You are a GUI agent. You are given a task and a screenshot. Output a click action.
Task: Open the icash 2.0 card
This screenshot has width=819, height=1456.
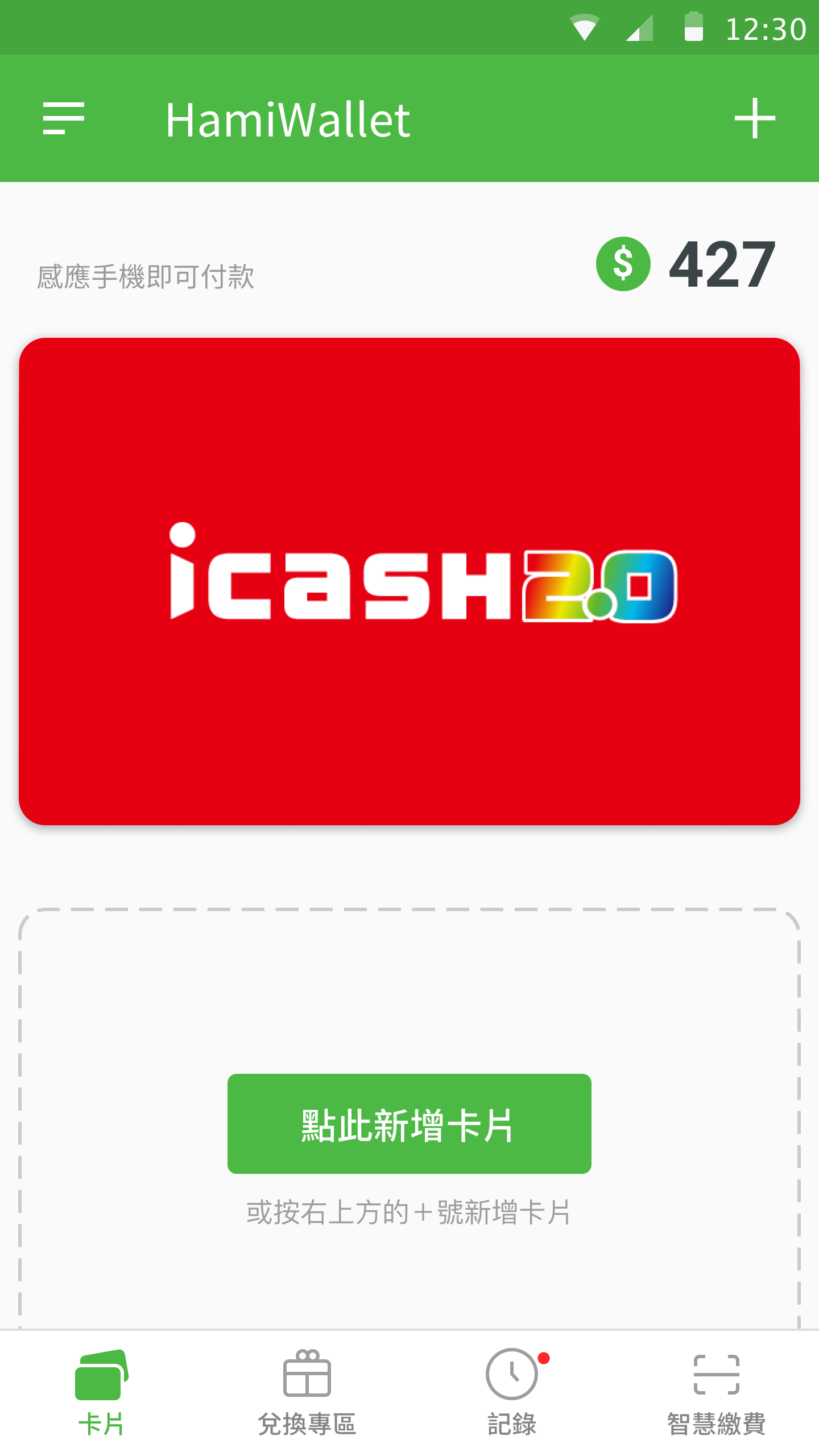(x=409, y=581)
